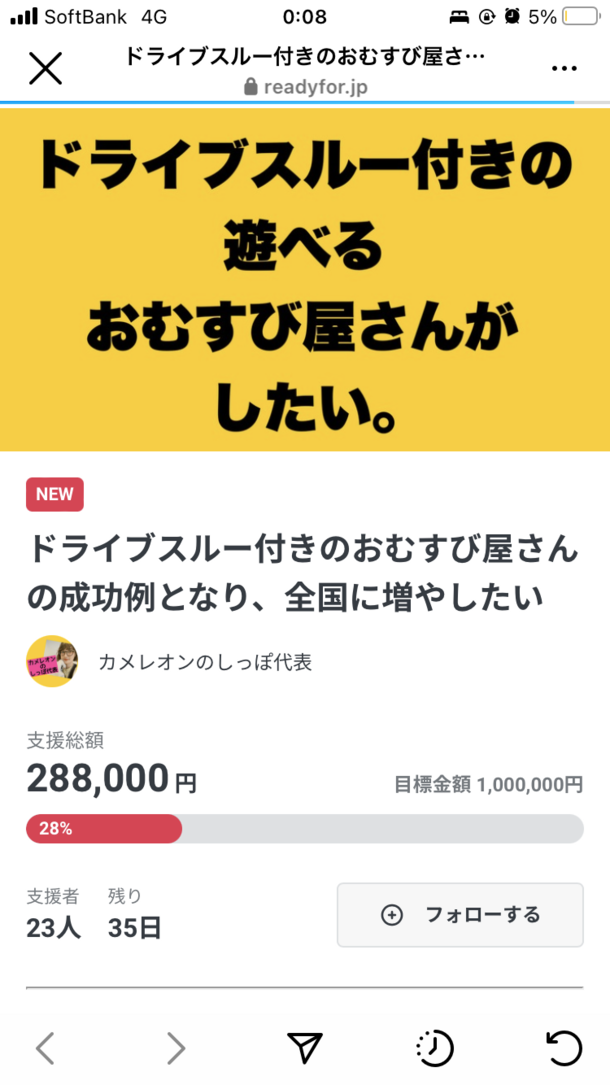The height and width of the screenshot is (1085, 610).
Task: Tap the フォローする follow button
Action: coord(460,914)
